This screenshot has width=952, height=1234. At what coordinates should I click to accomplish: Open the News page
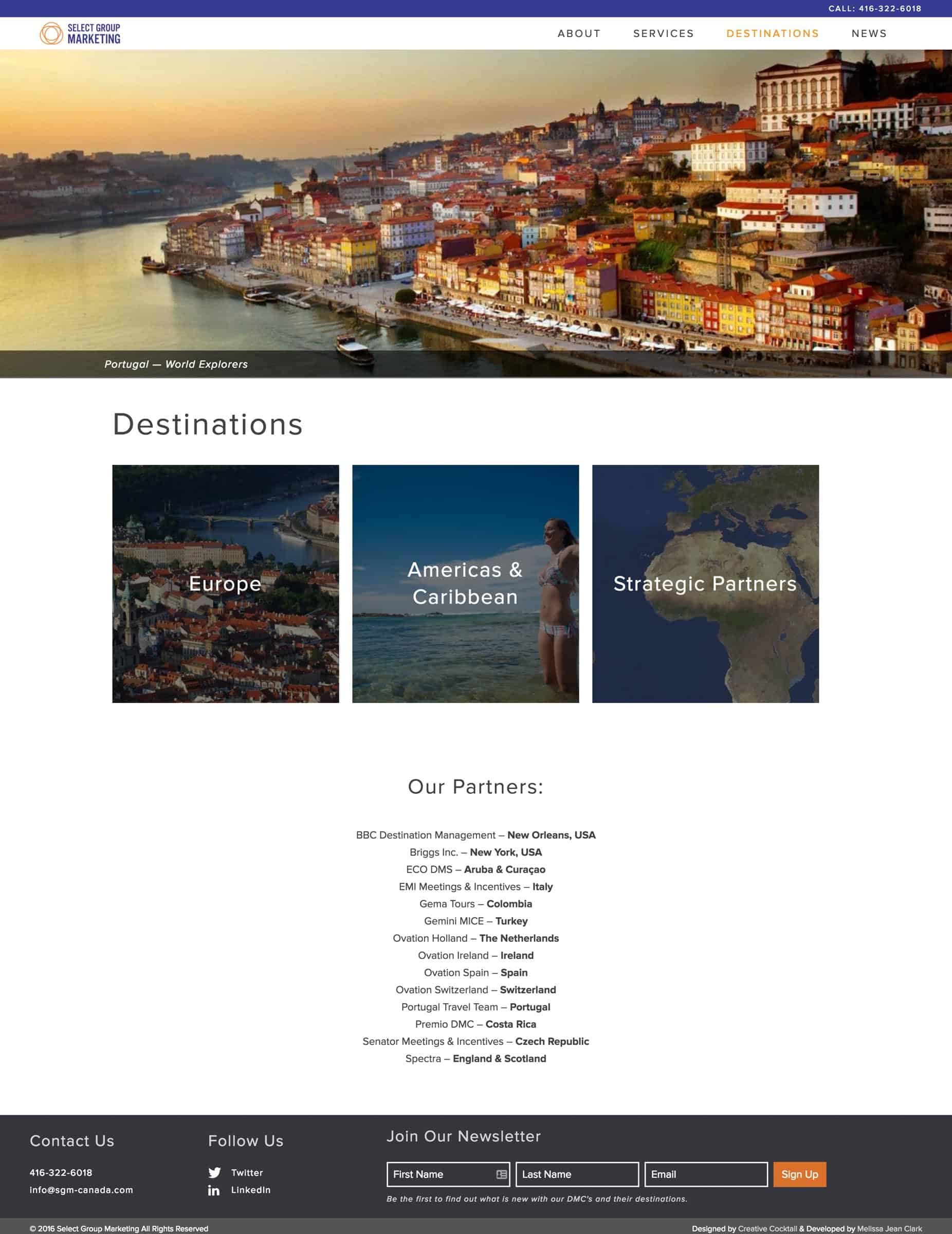point(869,33)
